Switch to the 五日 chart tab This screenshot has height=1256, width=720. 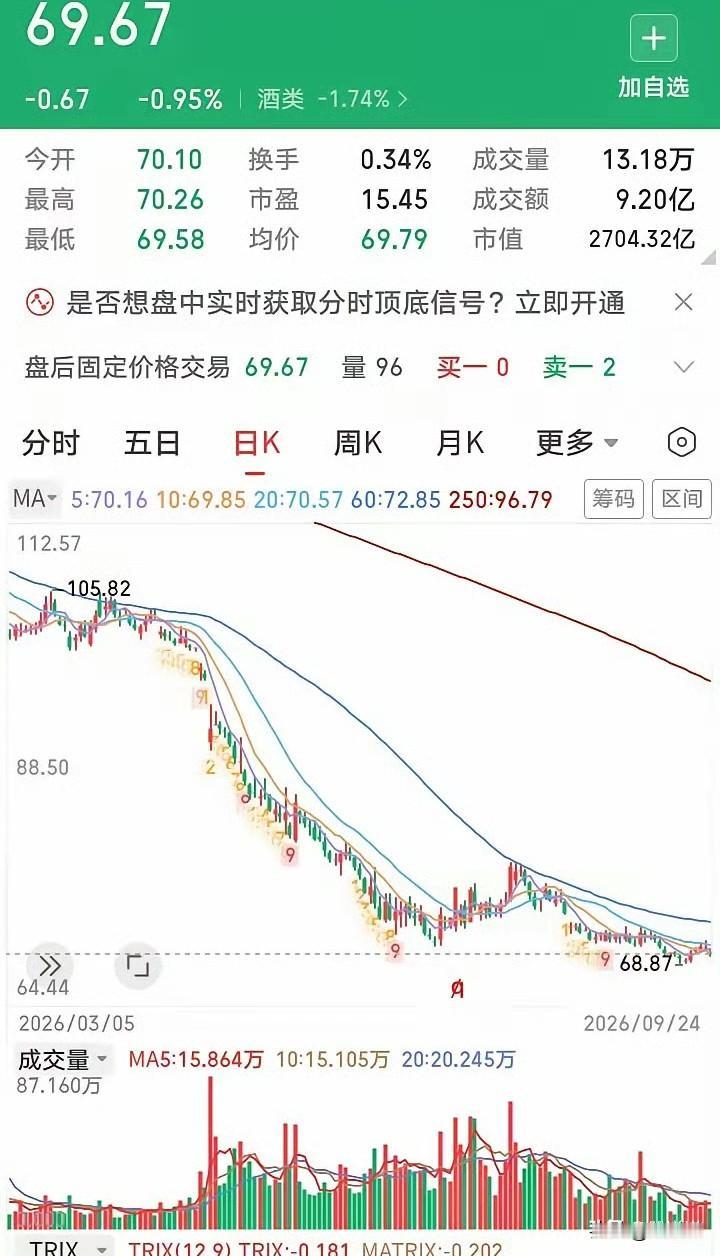point(152,442)
